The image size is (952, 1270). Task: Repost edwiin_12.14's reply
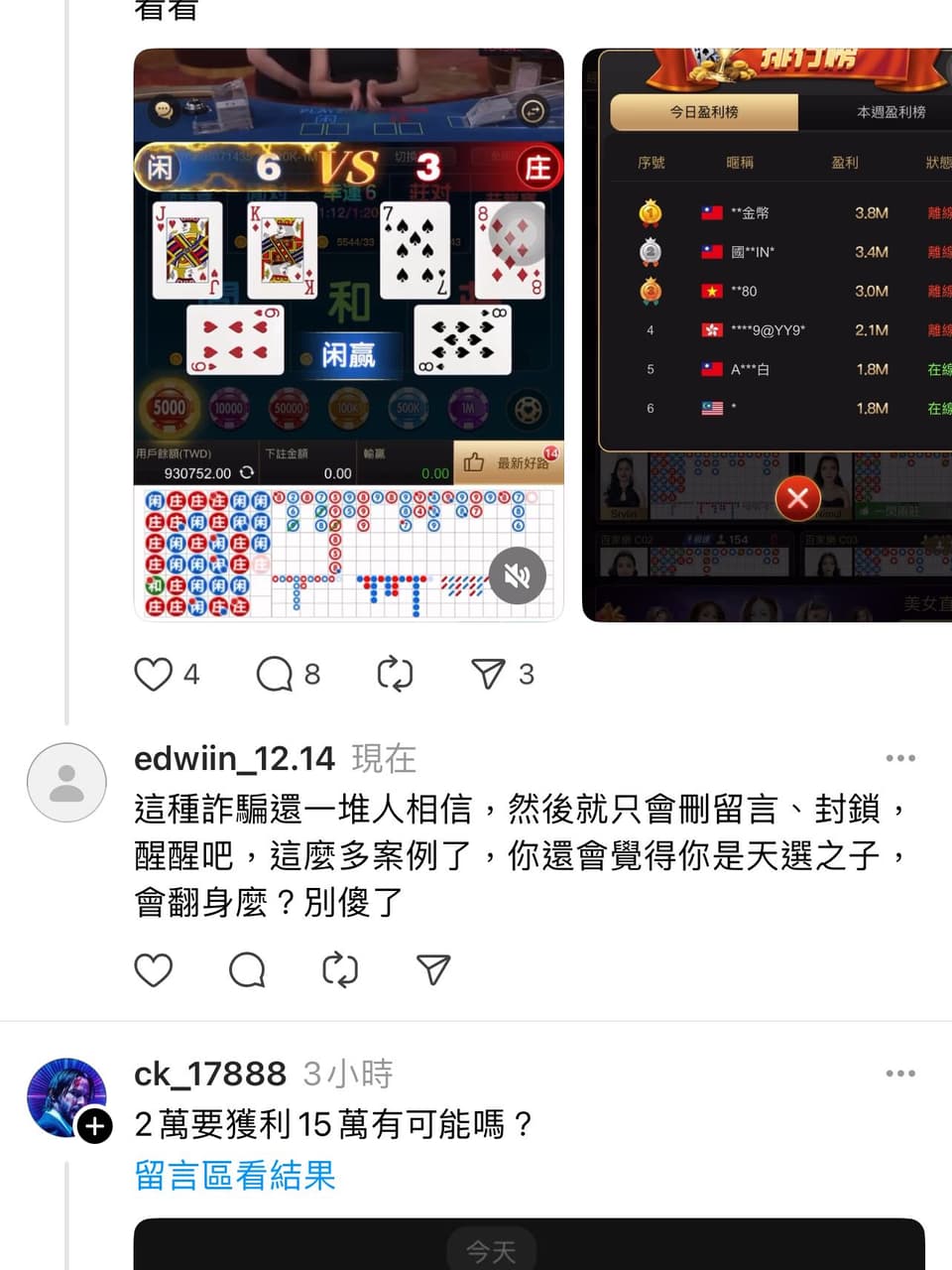point(340,969)
